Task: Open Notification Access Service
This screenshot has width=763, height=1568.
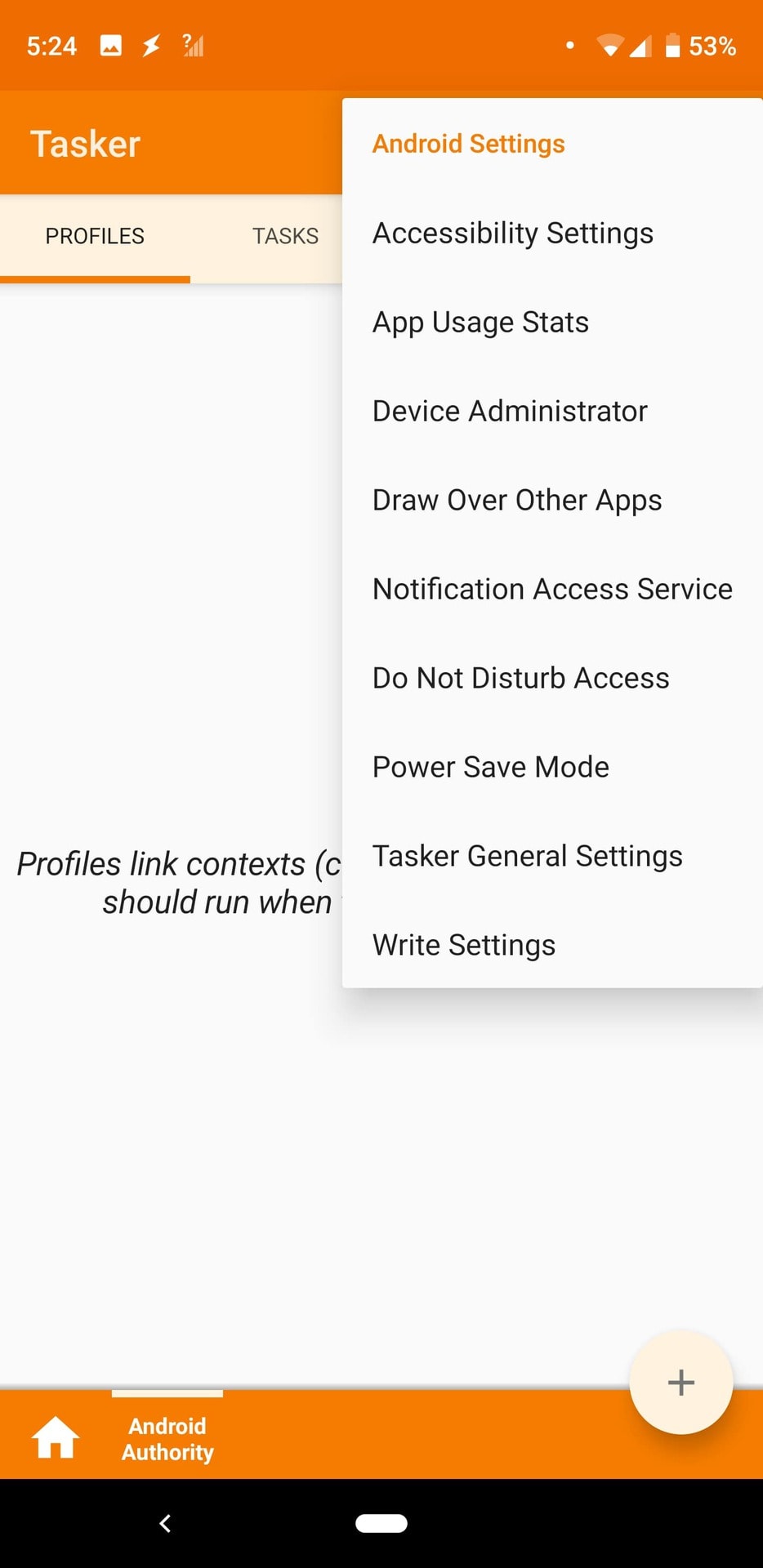Action: point(552,589)
